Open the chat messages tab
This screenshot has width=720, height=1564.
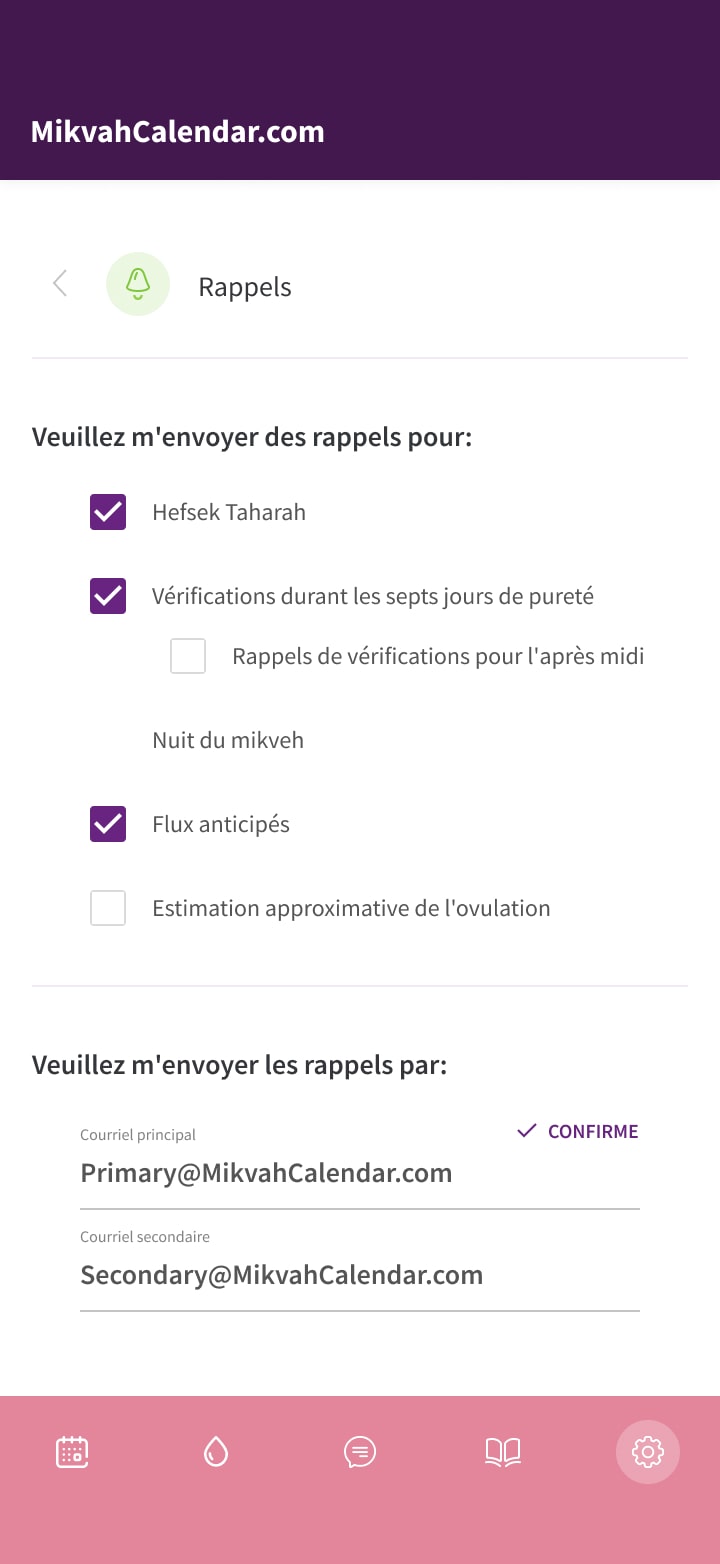[x=360, y=1451]
